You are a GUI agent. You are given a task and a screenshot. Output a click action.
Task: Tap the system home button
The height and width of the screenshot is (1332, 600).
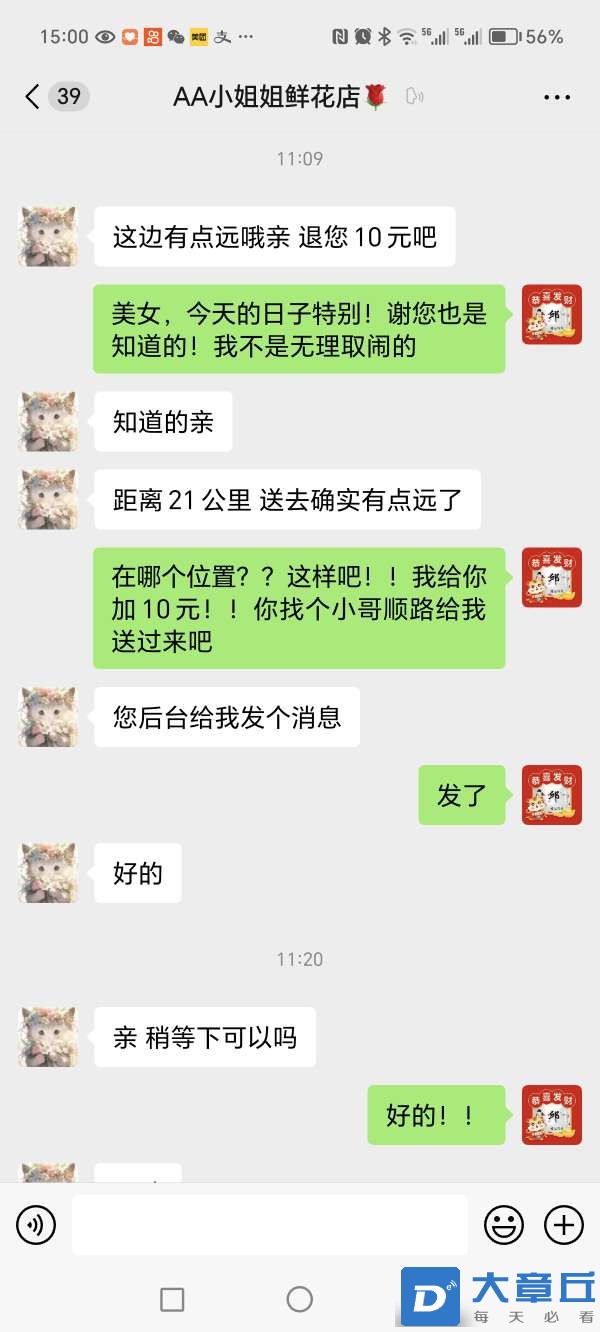pyautogui.click(x=300, y=1299)
